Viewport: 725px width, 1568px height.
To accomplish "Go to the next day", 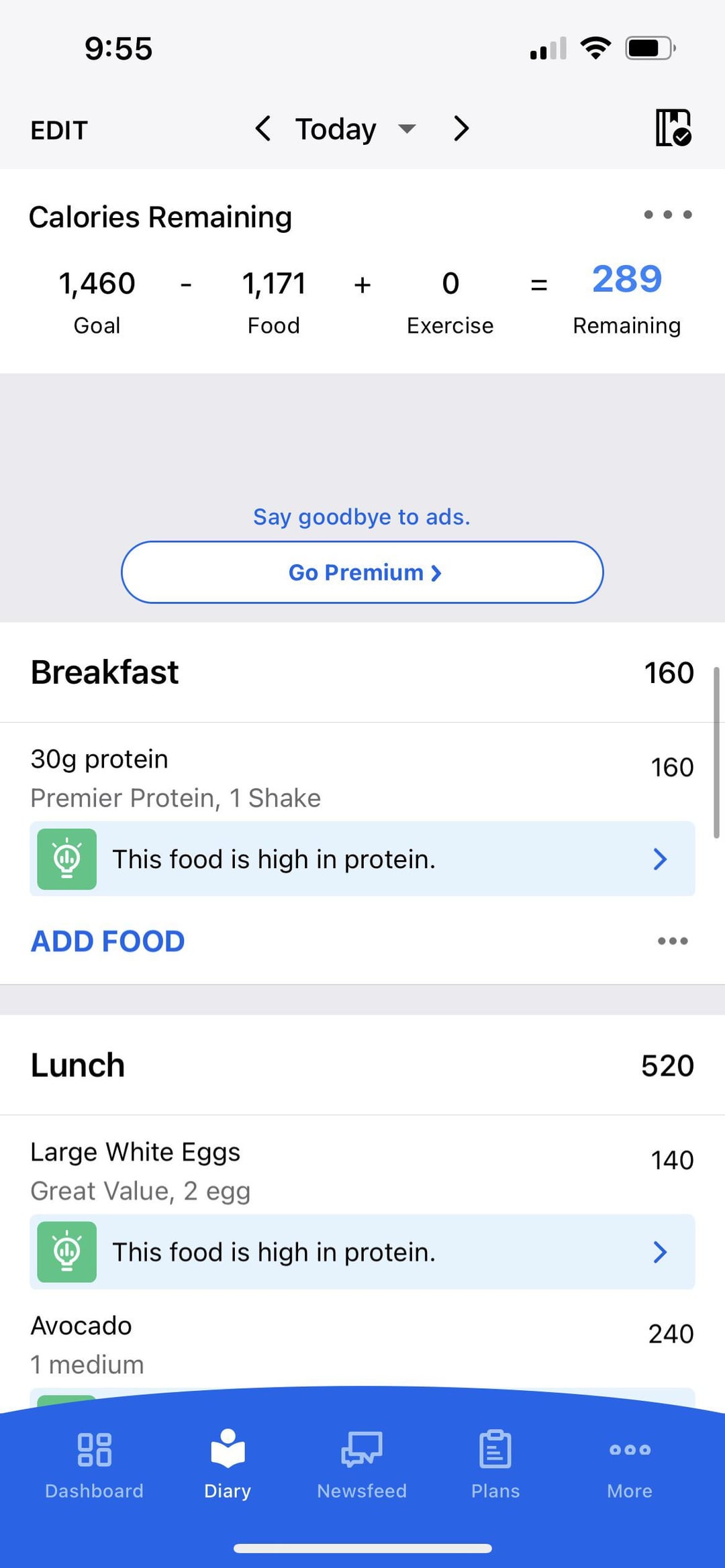I will click(461, 128).
